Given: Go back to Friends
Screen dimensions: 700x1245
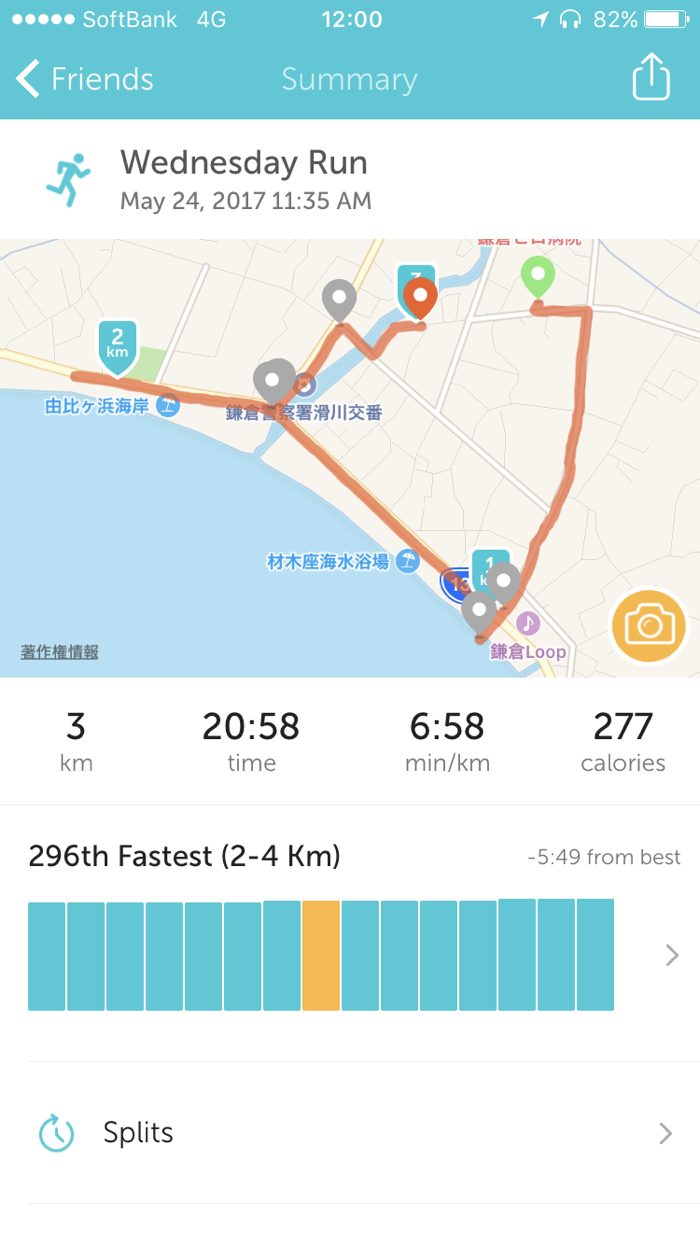Looking at the screenshot, I should [x=85, y=79].
